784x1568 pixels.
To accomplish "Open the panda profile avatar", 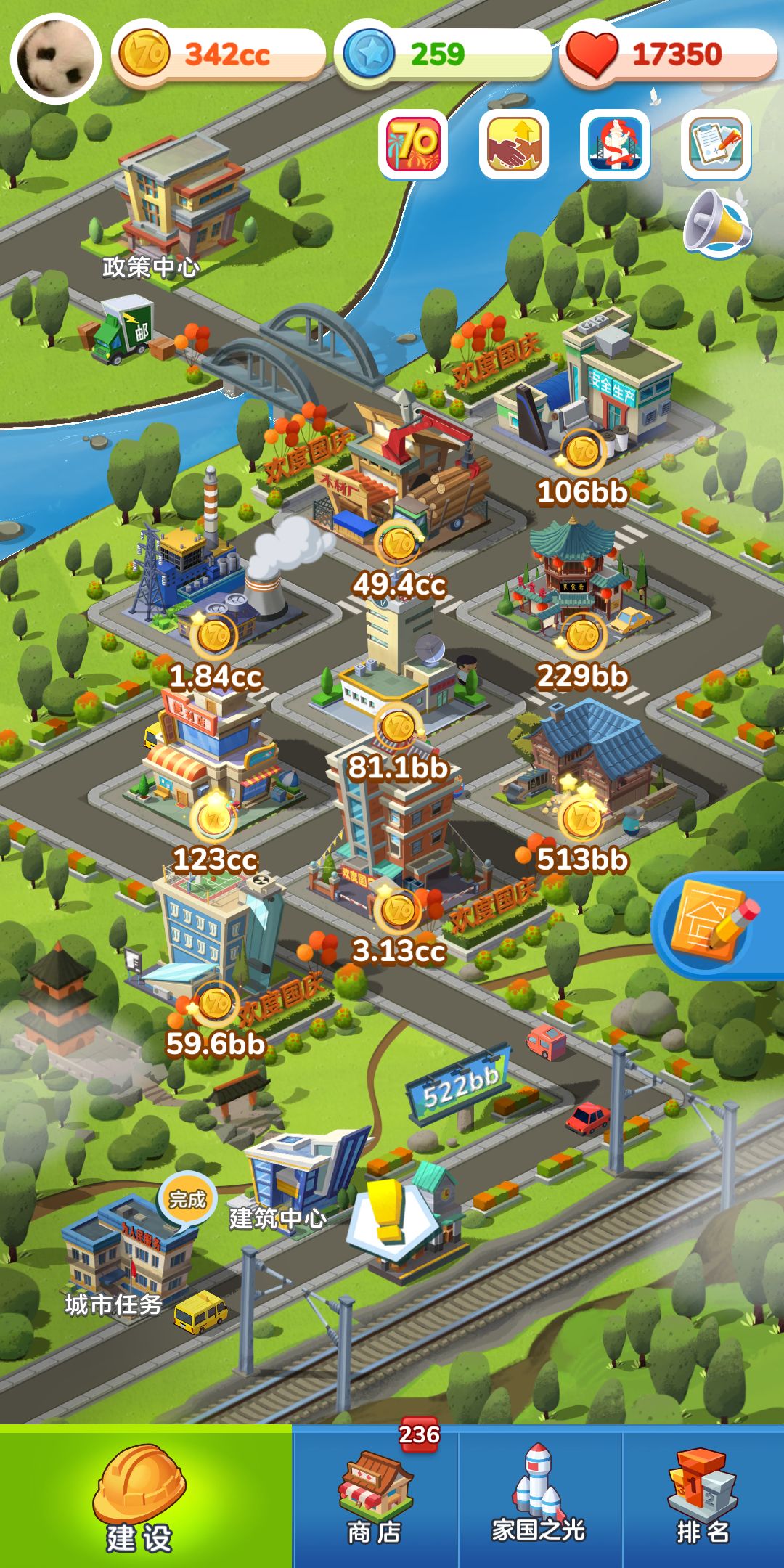I will tap(55, 58).
